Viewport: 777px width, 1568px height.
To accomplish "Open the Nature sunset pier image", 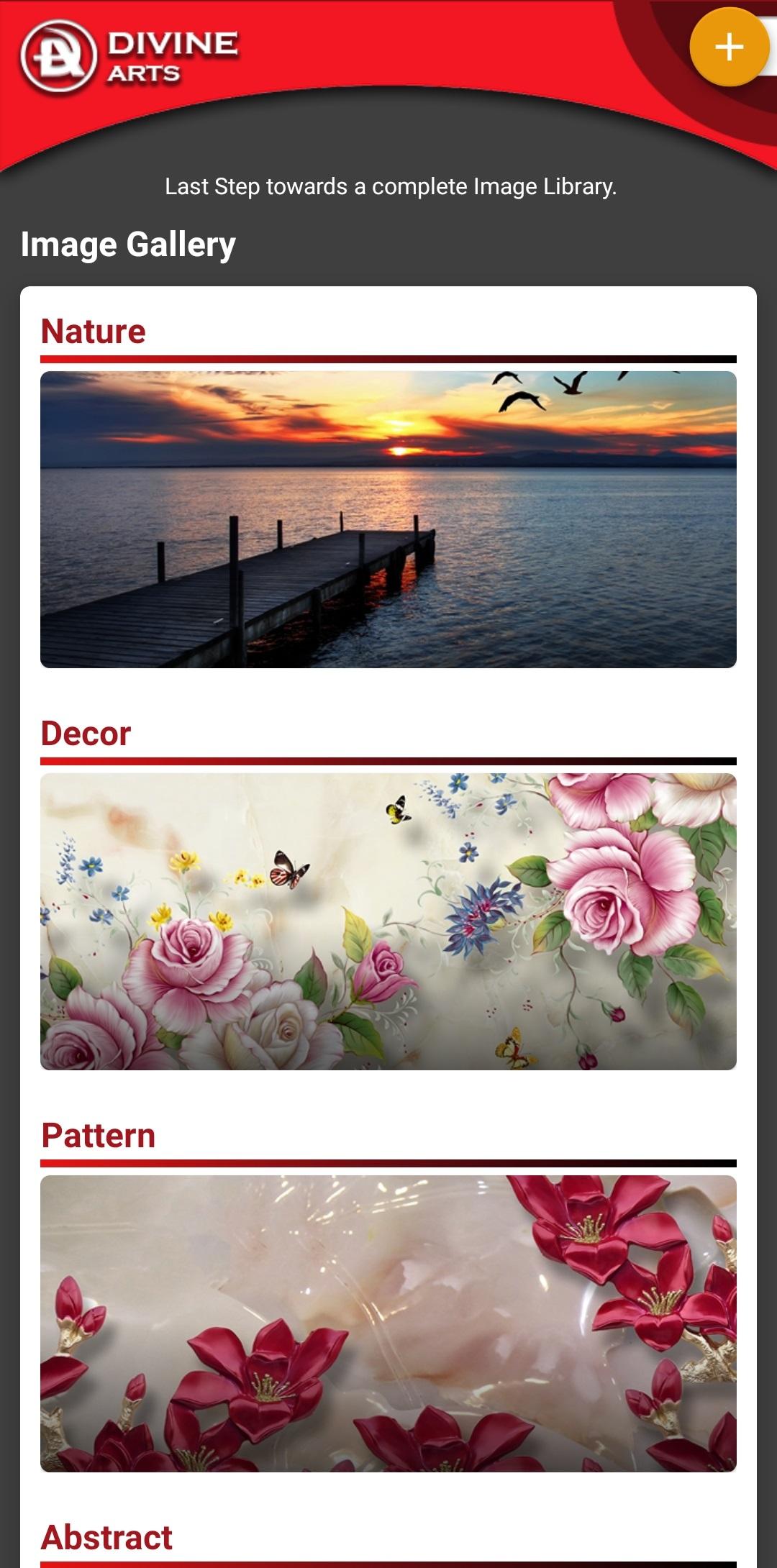I will coord(388,519).
